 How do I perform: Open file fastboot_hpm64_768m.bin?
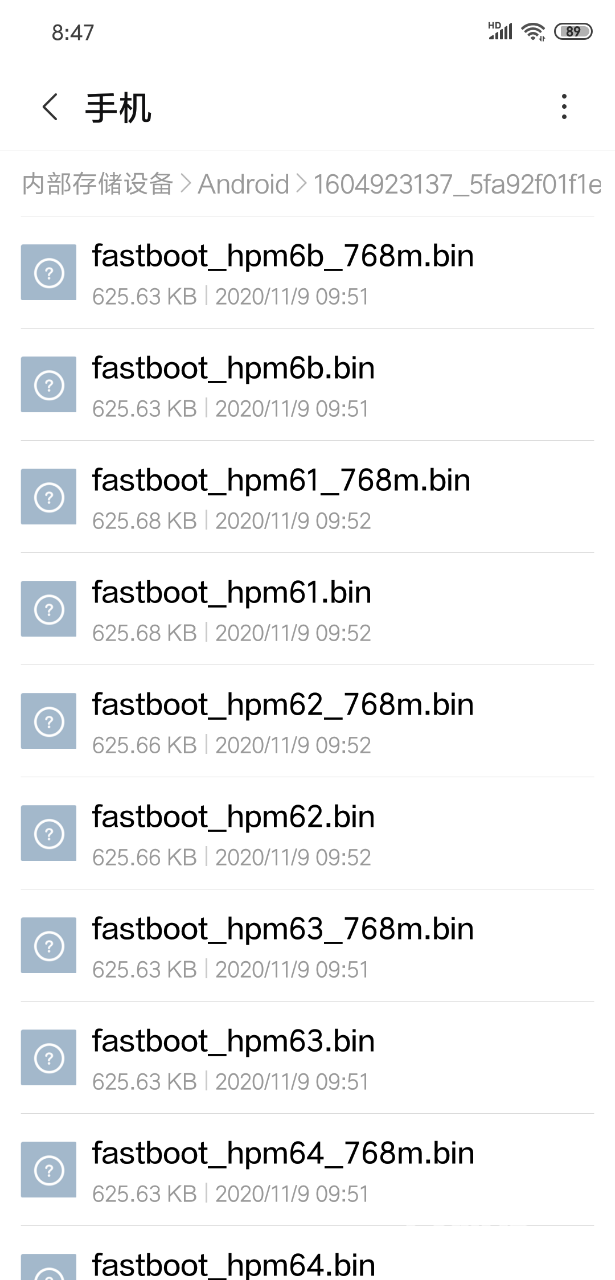(x=307, y=1168)
